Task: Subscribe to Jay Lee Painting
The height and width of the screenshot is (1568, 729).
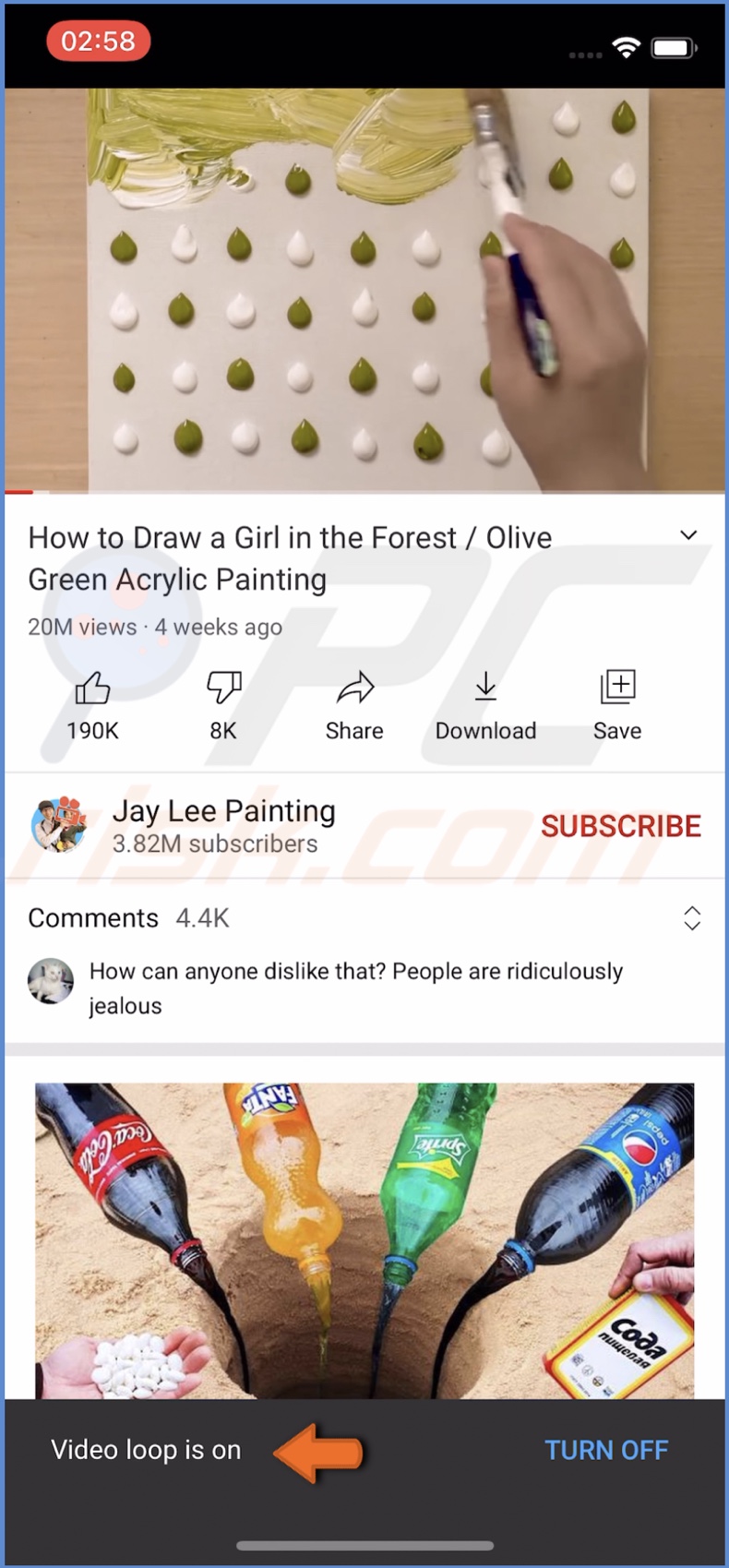Action: click(620, 826)
